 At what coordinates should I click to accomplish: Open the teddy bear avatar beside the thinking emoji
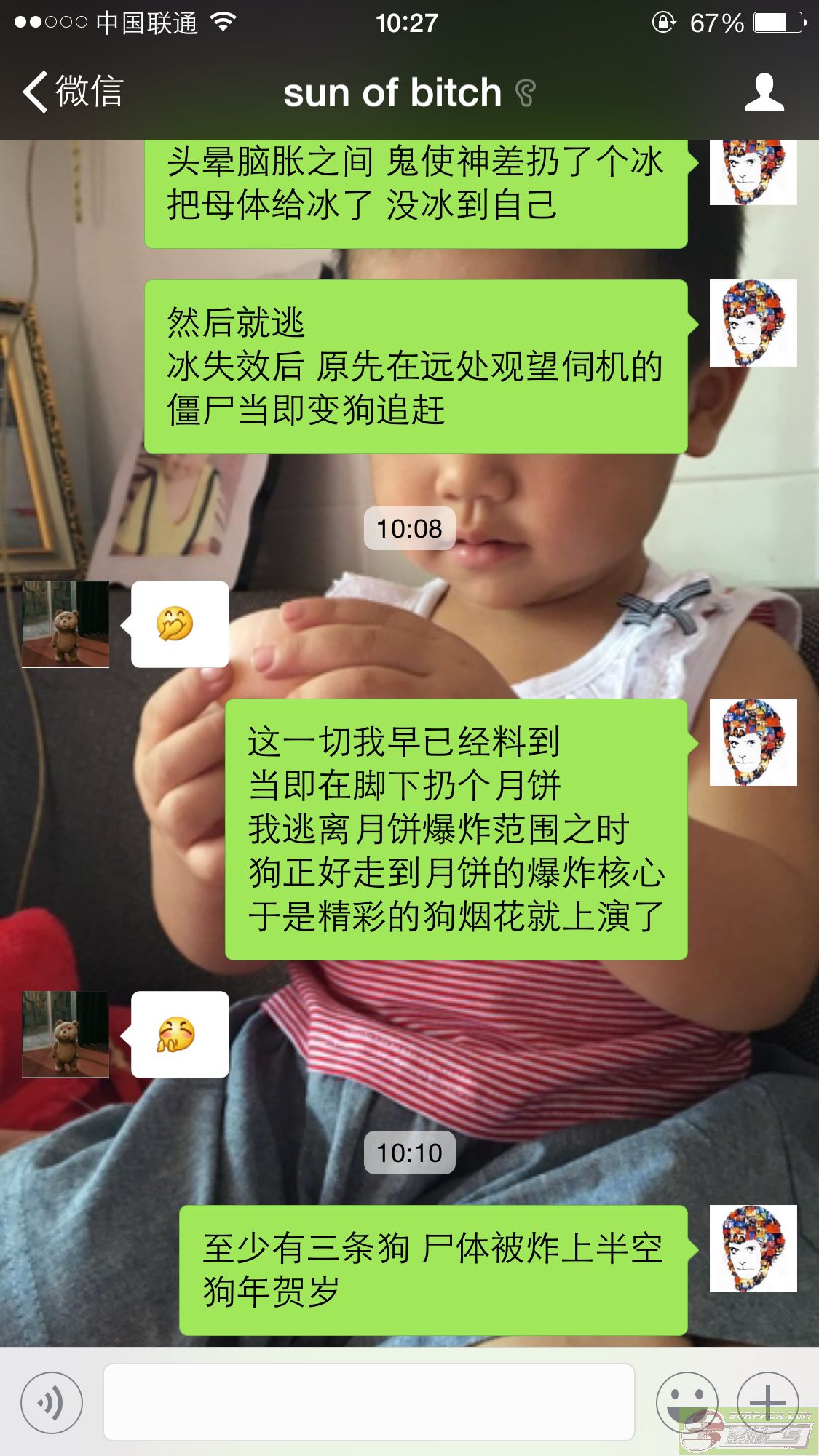pyautogui.click(x=66, y=624)
